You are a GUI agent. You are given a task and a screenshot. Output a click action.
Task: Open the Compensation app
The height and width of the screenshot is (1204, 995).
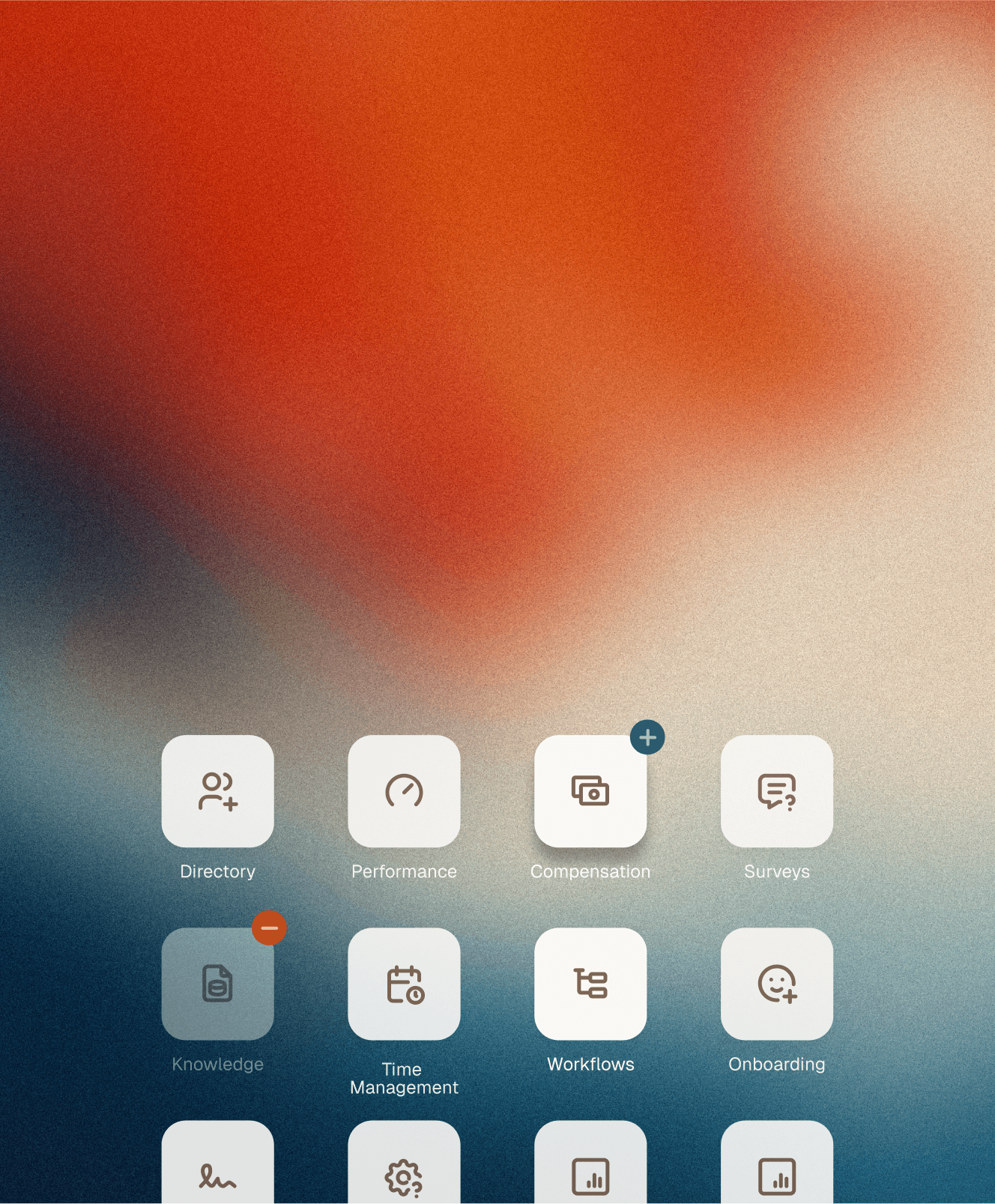590,791
